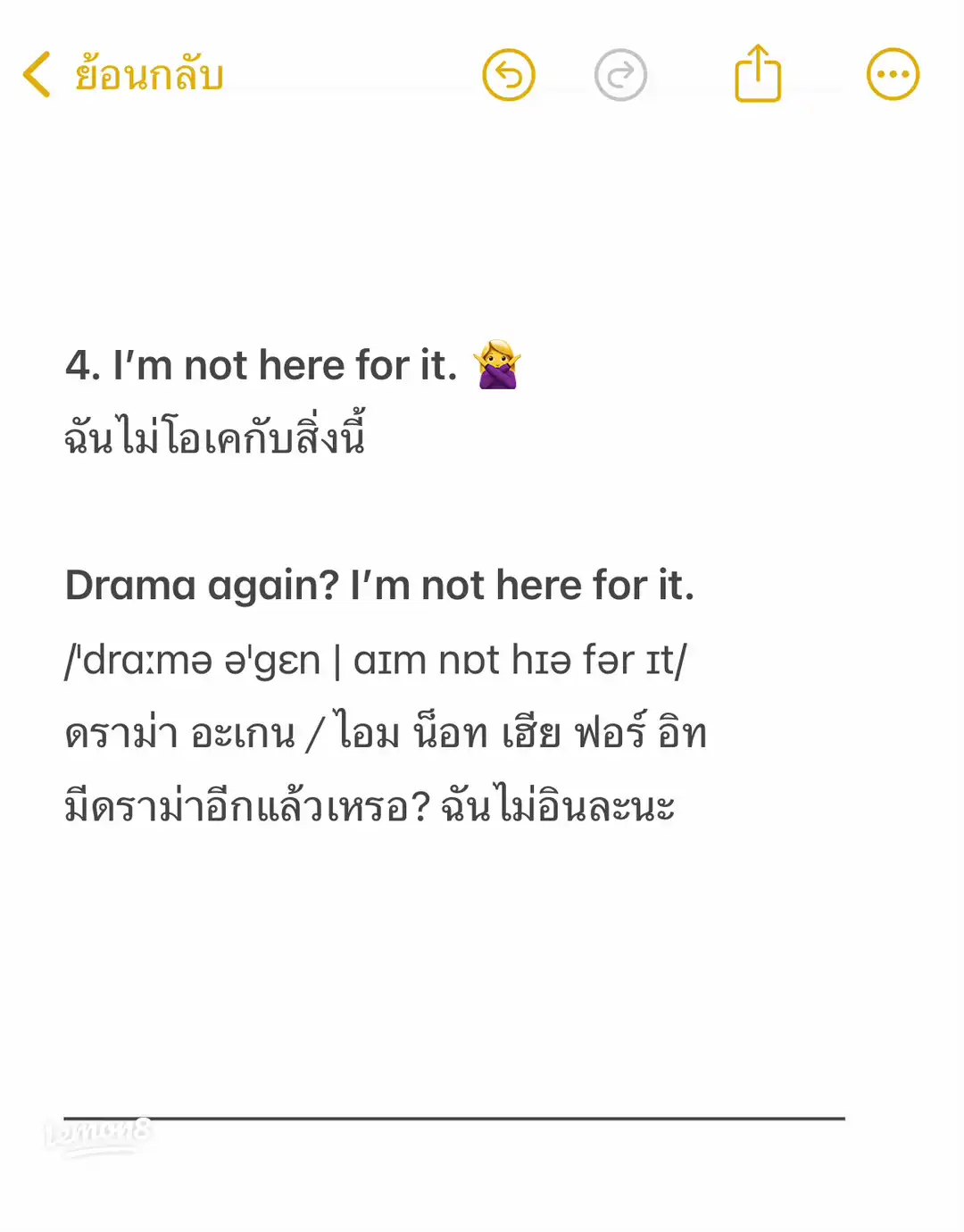
Task: Tap the note body to start editing
Action: pos(482,937)
